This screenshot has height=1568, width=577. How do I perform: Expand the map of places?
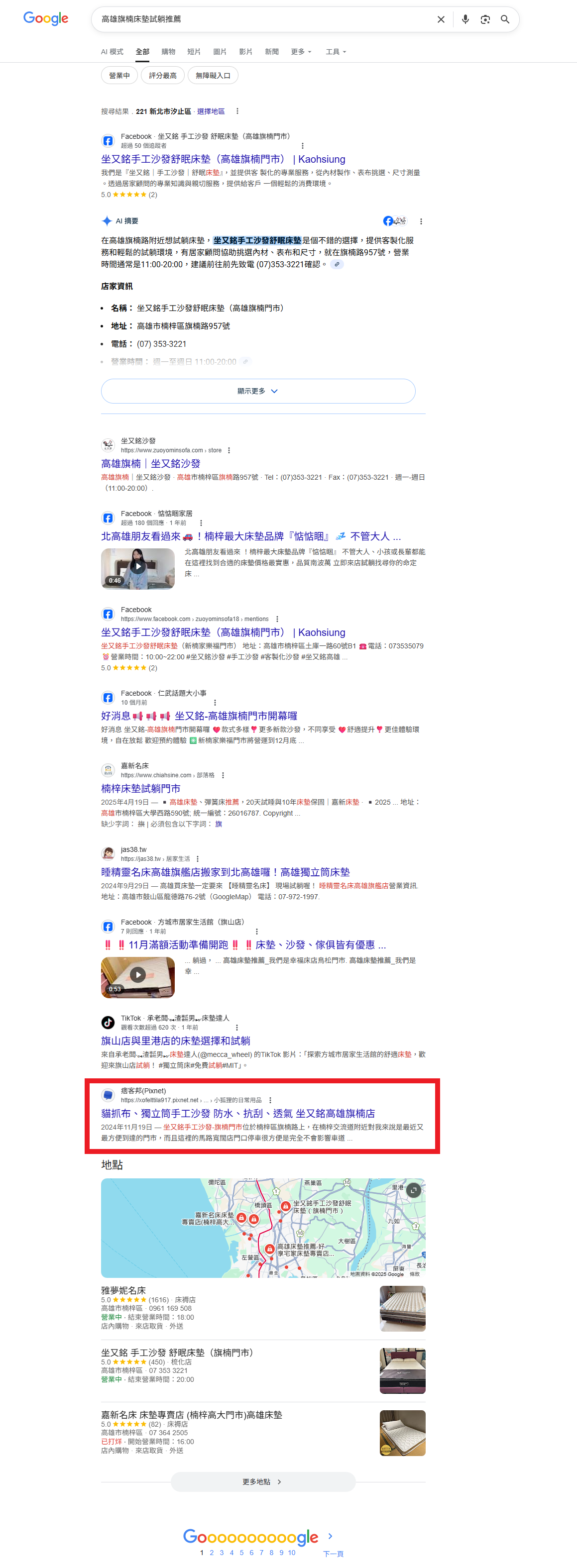pyautogui.click(x=413, y=1190)
